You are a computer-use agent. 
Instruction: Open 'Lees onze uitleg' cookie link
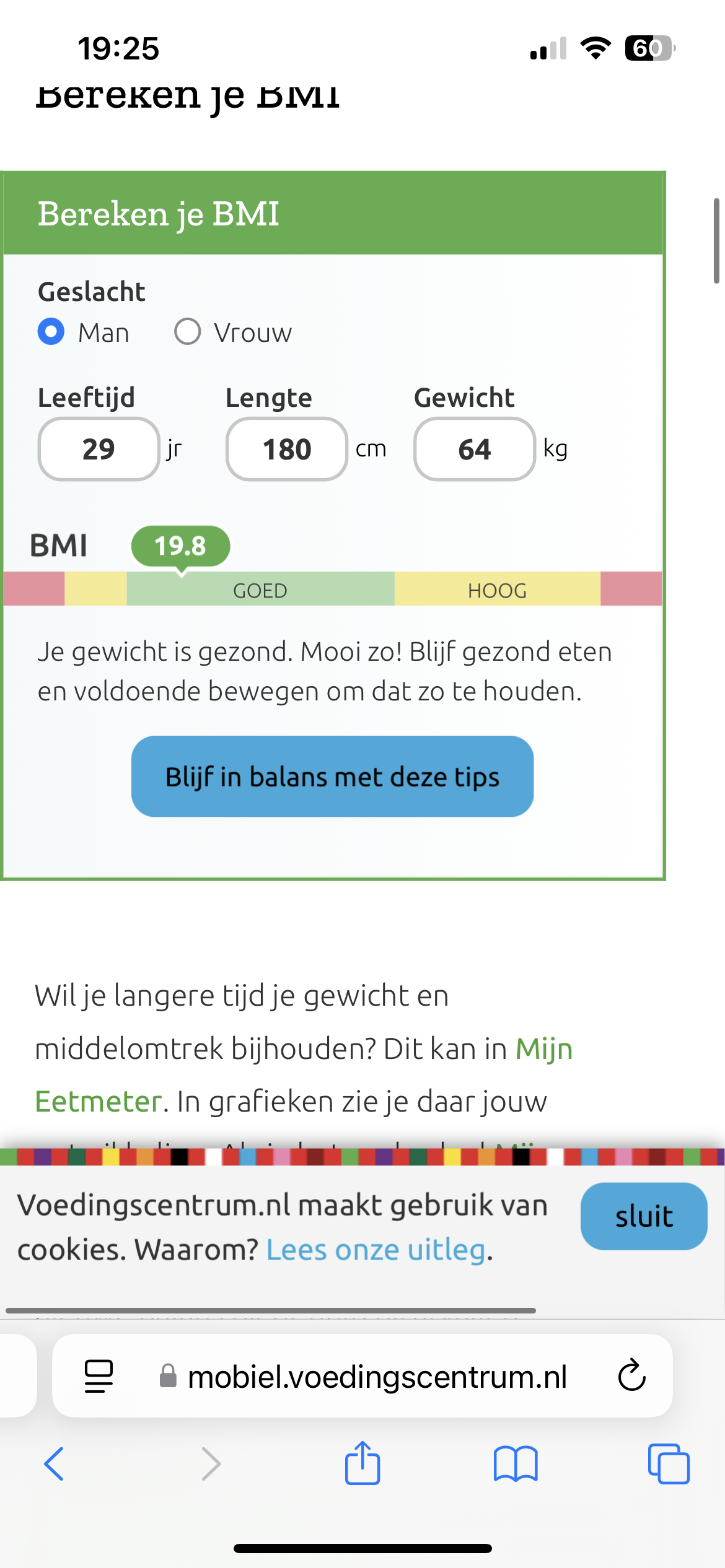click(376, 1250)
